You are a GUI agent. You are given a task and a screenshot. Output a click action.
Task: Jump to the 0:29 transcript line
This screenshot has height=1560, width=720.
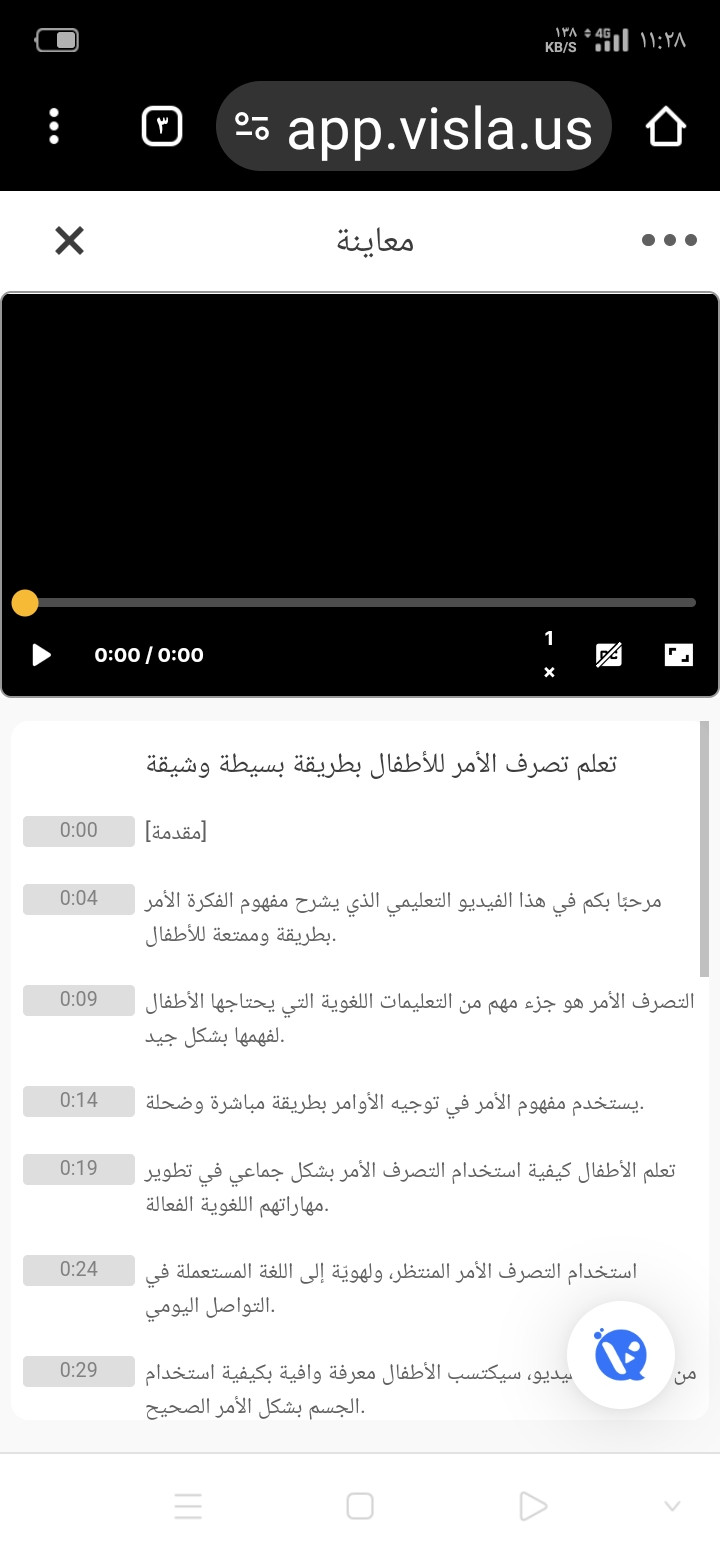pyautogui.click(x=79, y=1370)
